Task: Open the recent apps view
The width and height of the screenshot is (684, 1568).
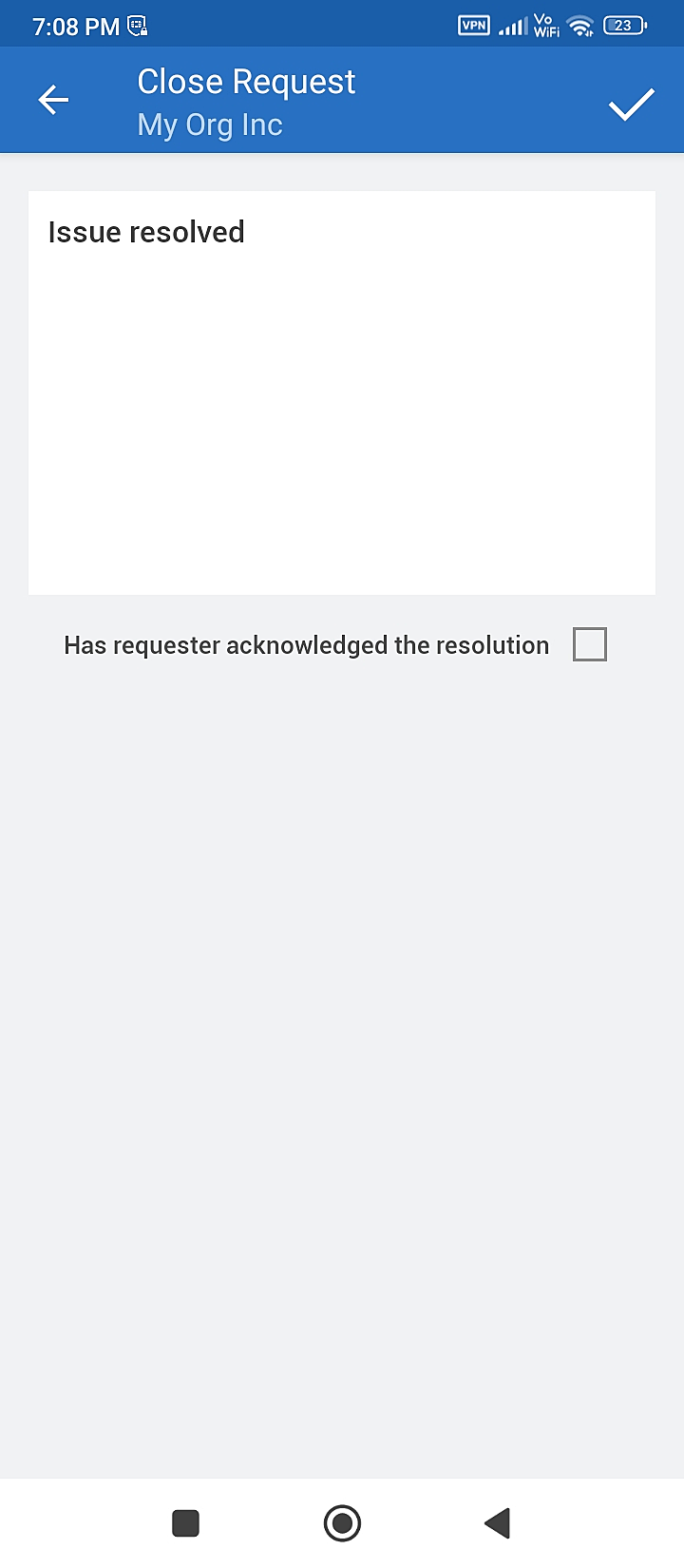Action: 185,1522
